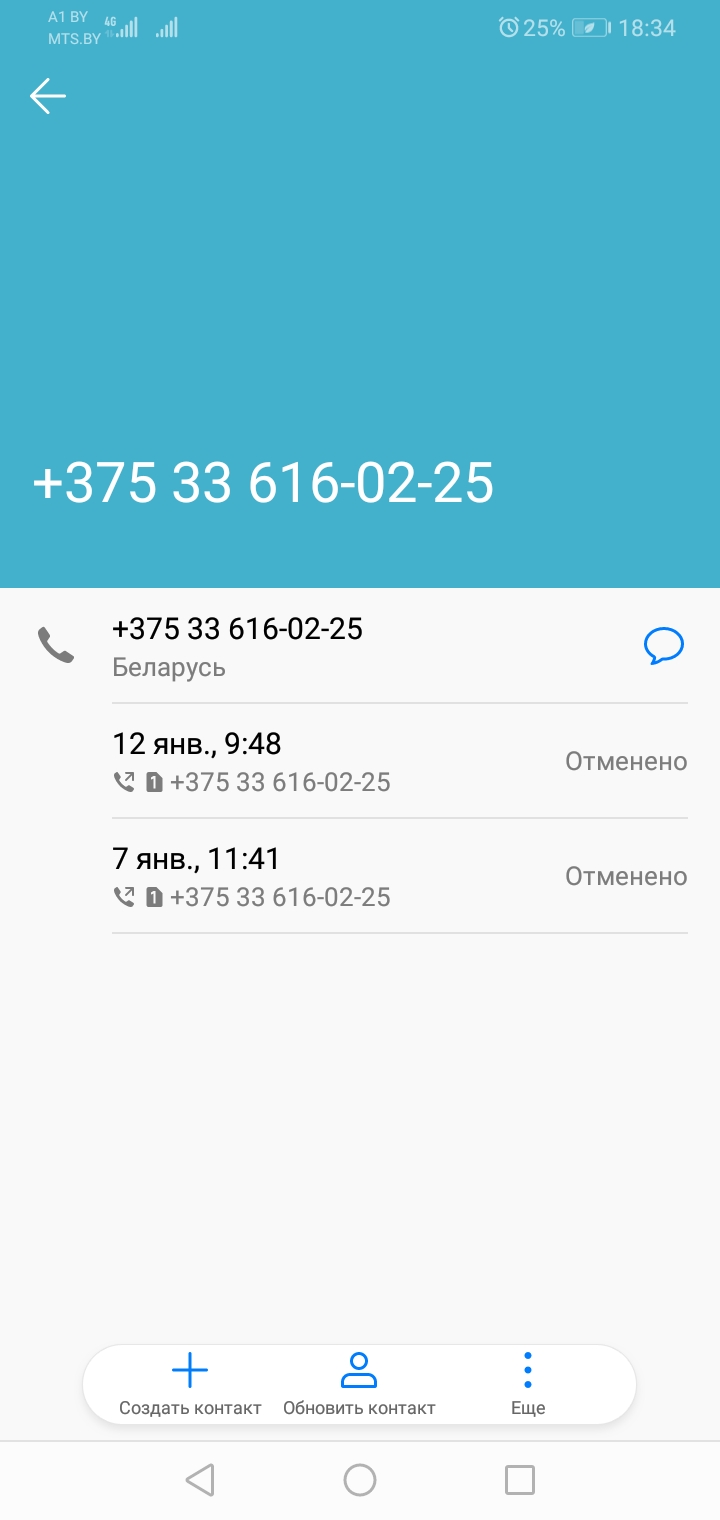This screenshot has height=1520, width=720.
Task: Send a message to this number
Action: click(x=663, y=646)
